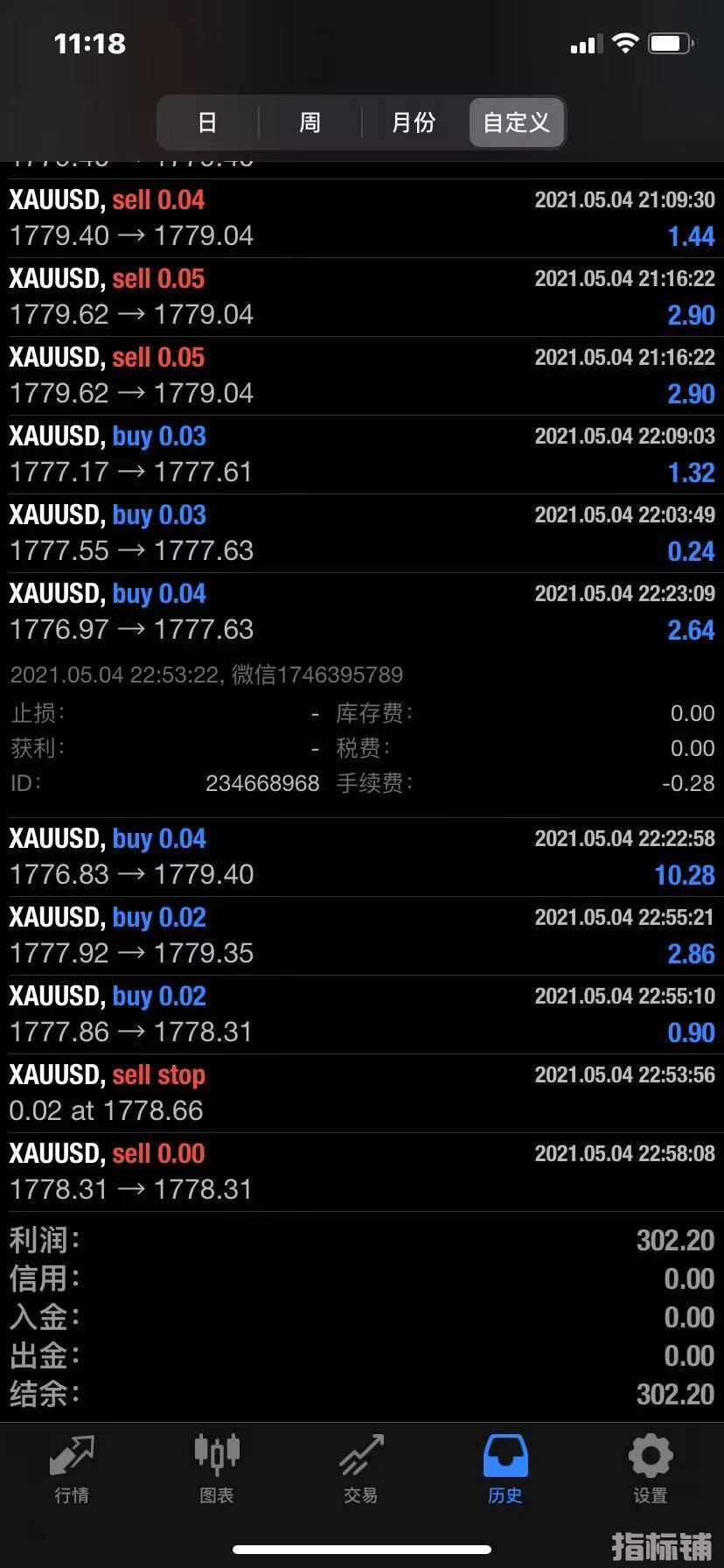Open the 设置 settings tab

(651, 1469)
